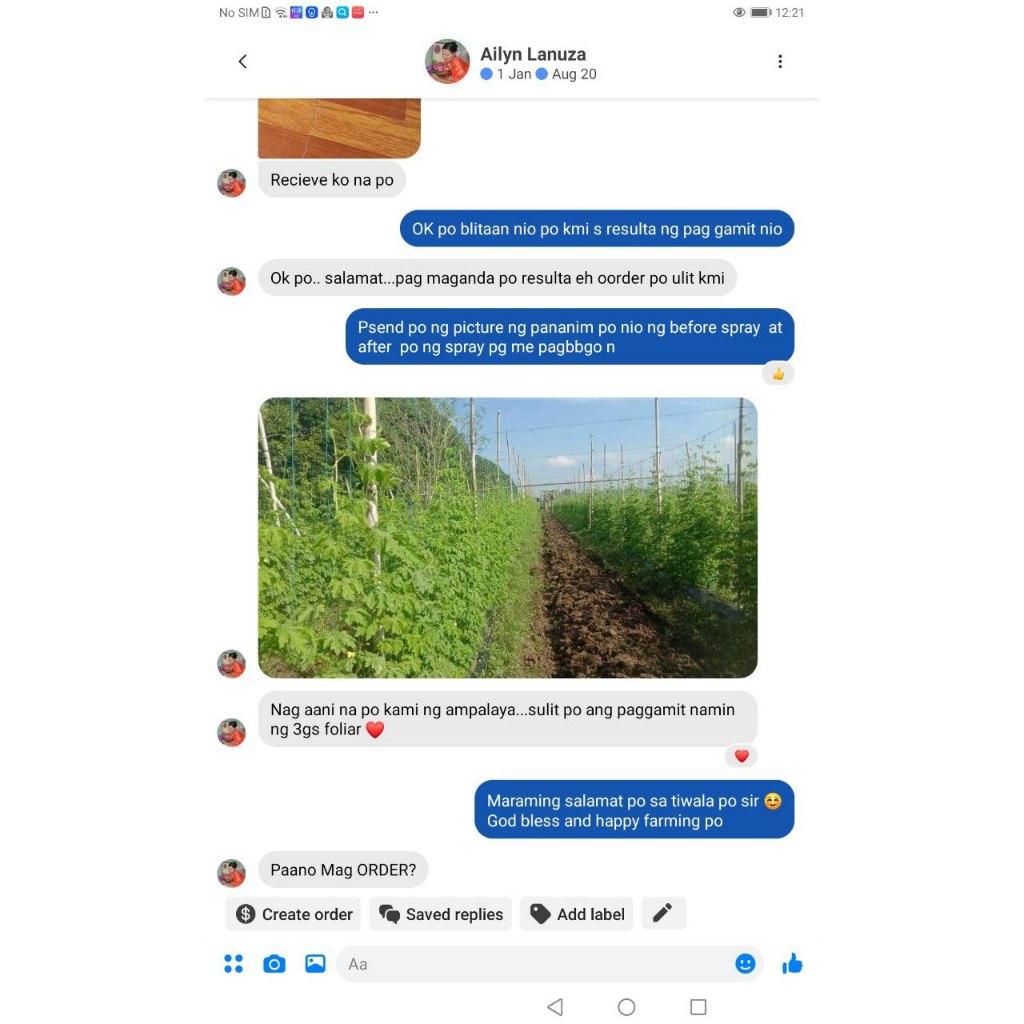Open the four-dot more options menu

234,964
